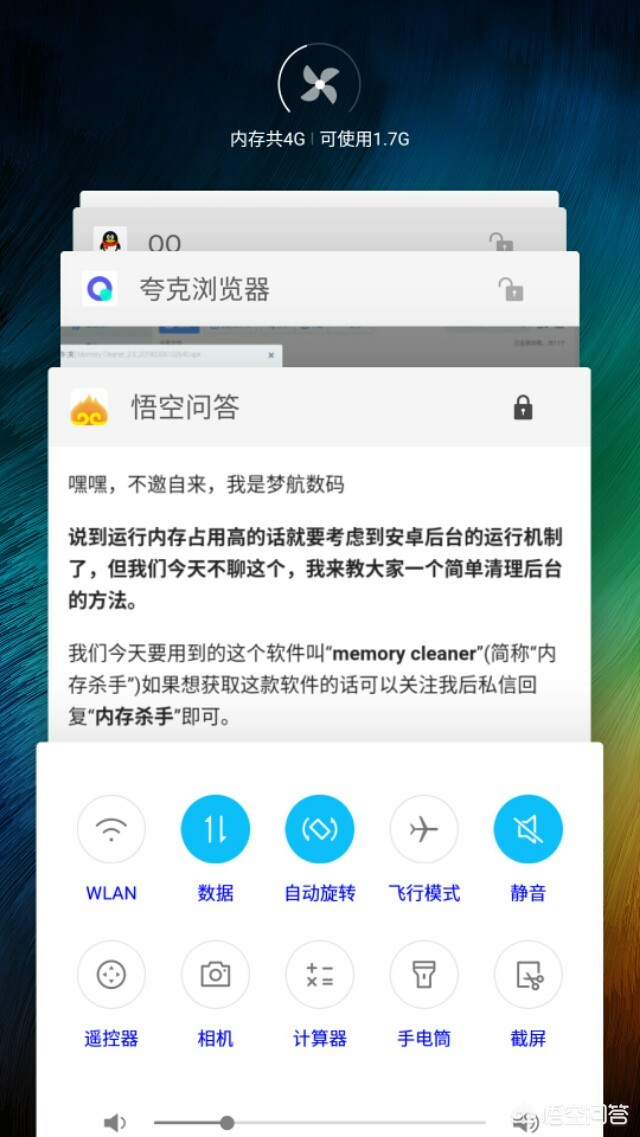
Task: Launch the 相机 shortcut
Action: coord(215,975)
